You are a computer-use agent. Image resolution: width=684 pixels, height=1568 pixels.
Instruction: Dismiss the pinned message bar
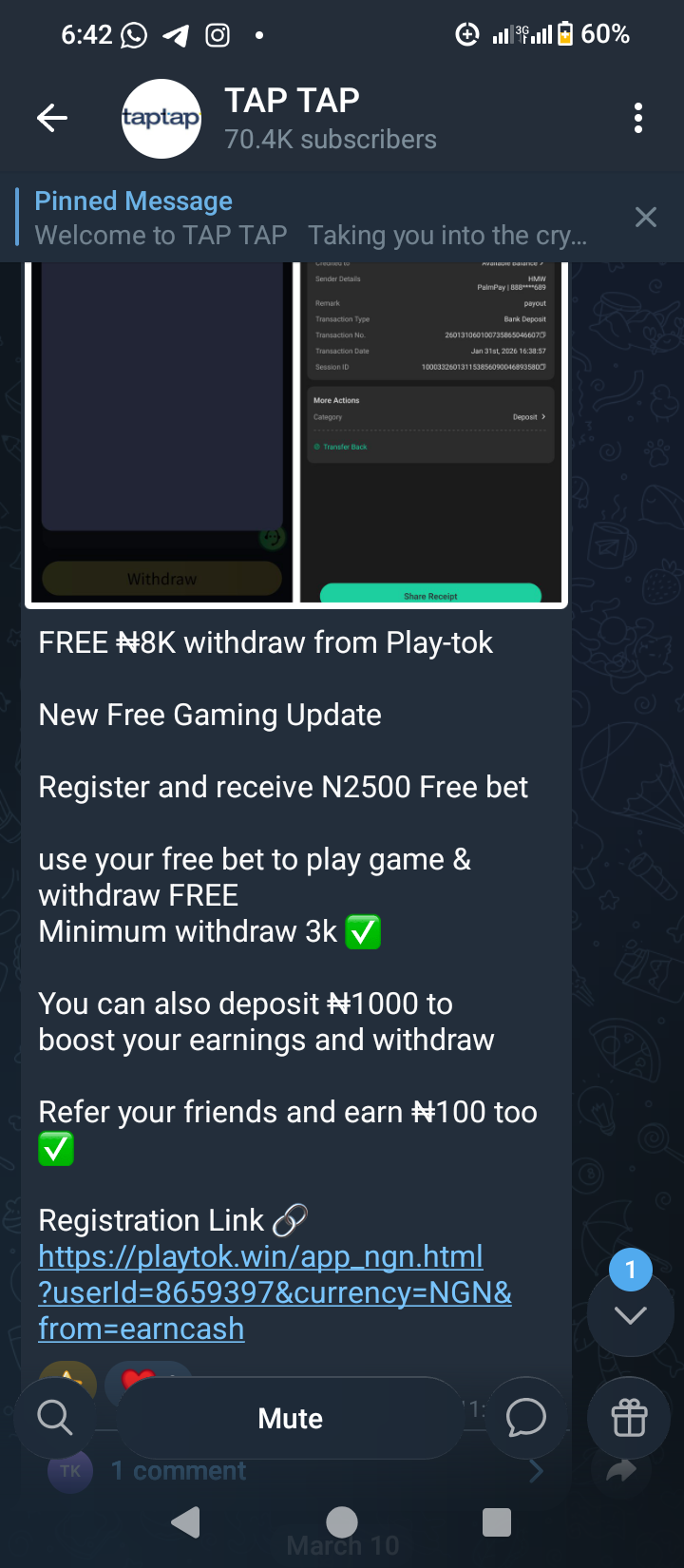tap(645, 218)
